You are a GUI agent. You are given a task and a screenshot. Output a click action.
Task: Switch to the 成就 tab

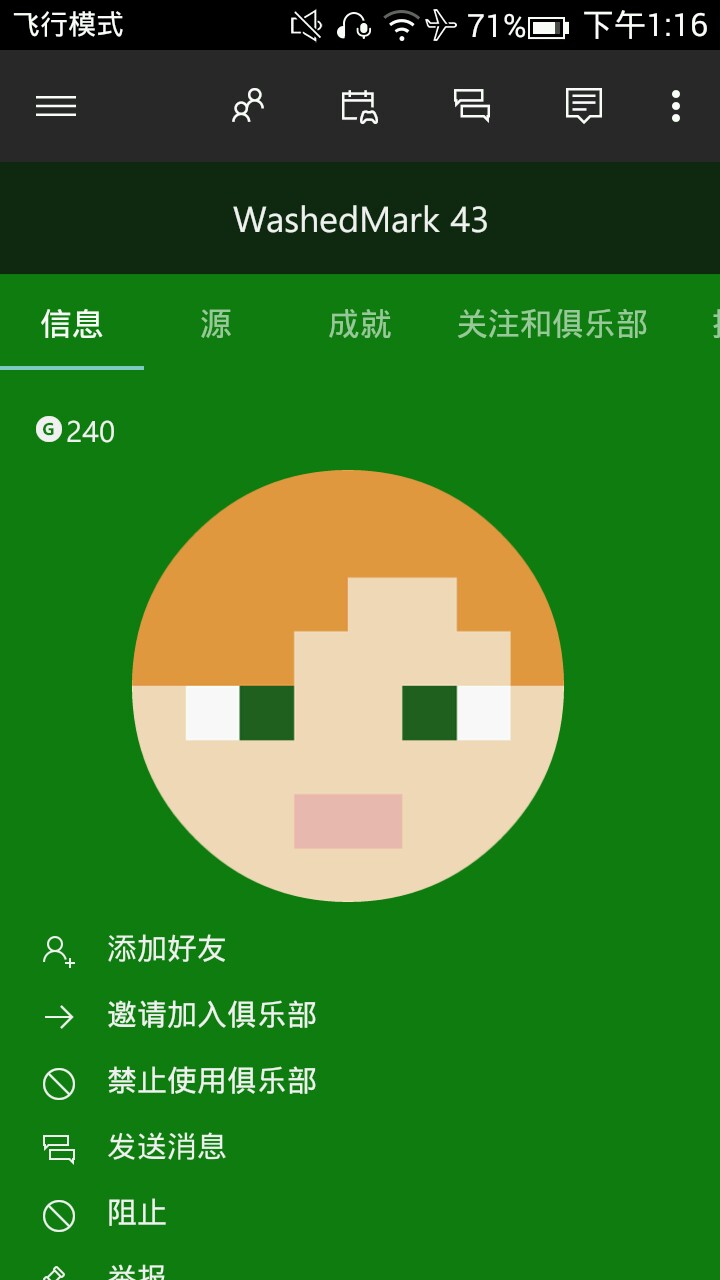(x=359, y=324)
